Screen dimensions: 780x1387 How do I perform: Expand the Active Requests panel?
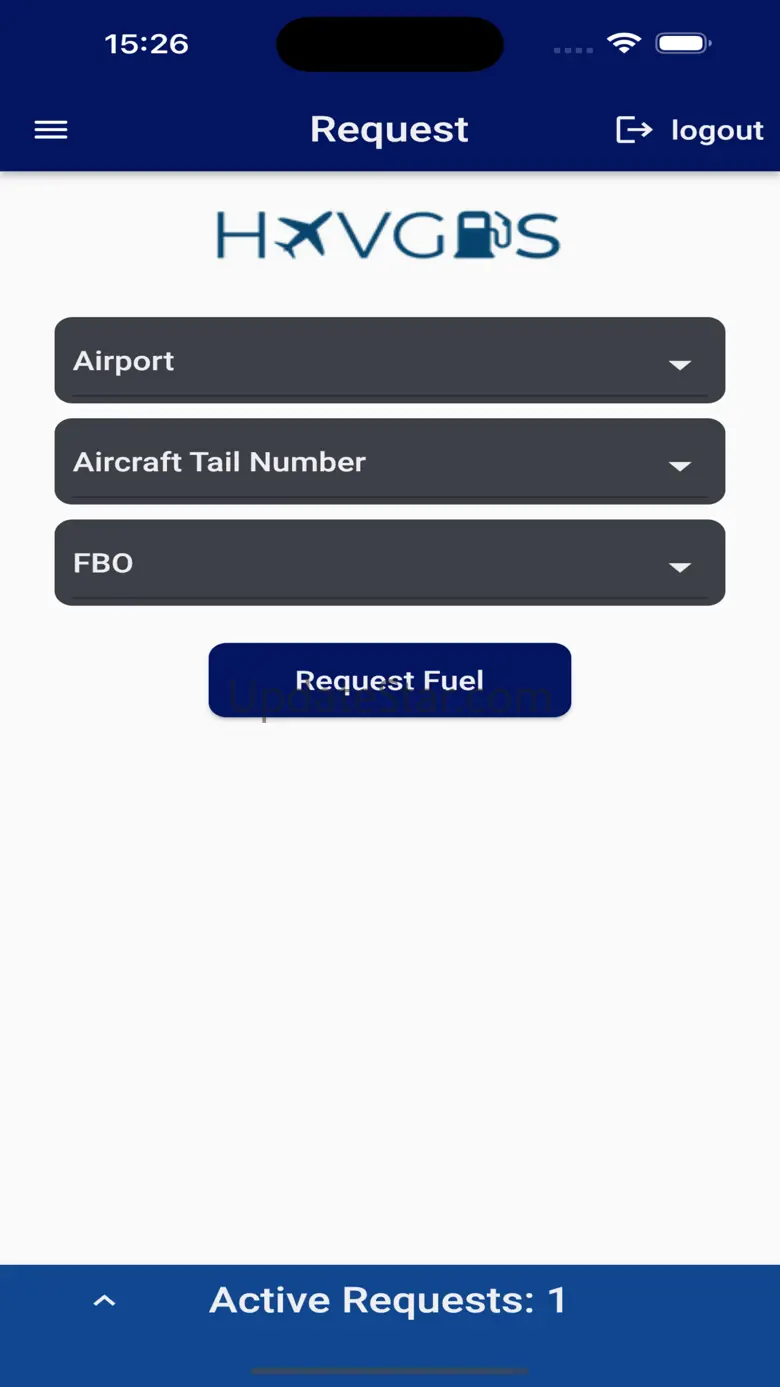point(105,1301)
